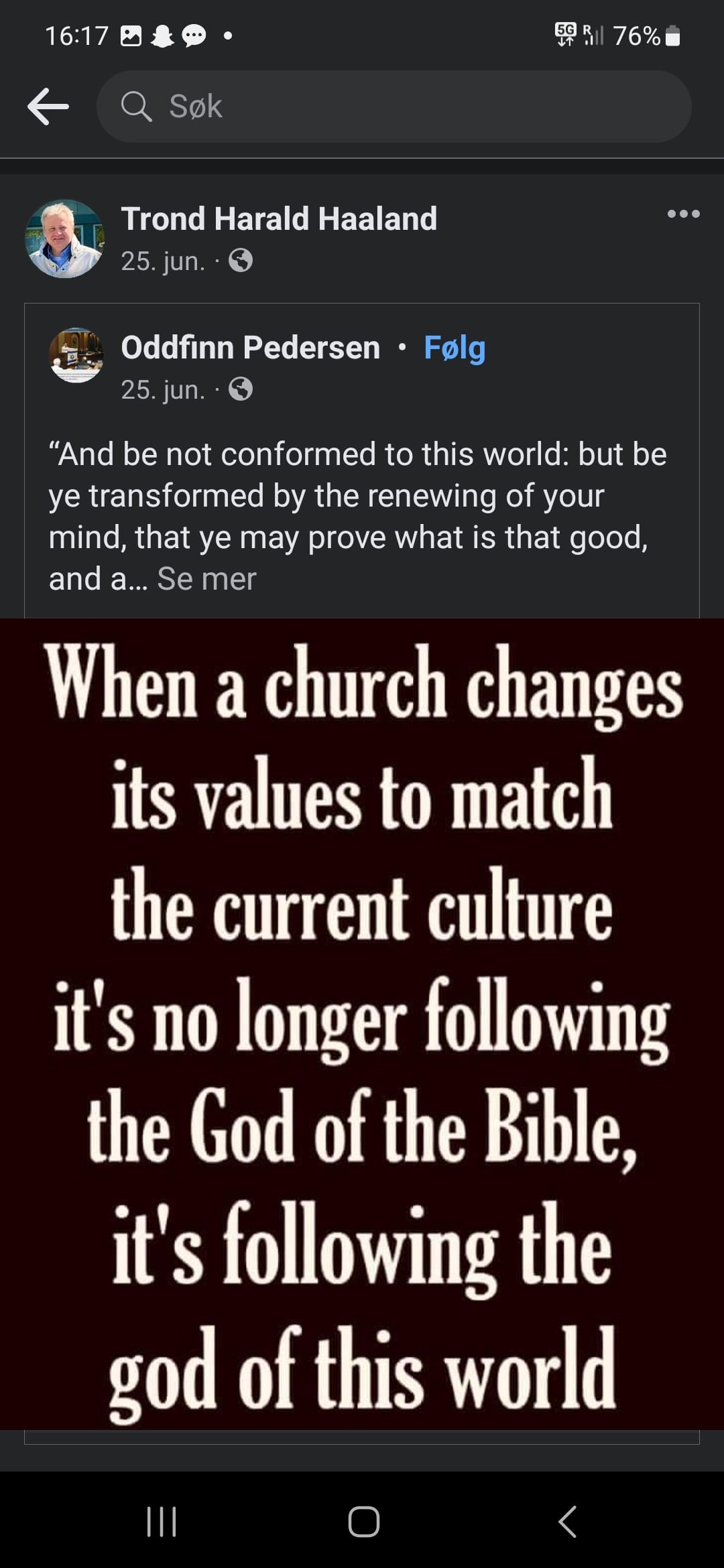Go back using the top arrow

[x=48, y=107]
